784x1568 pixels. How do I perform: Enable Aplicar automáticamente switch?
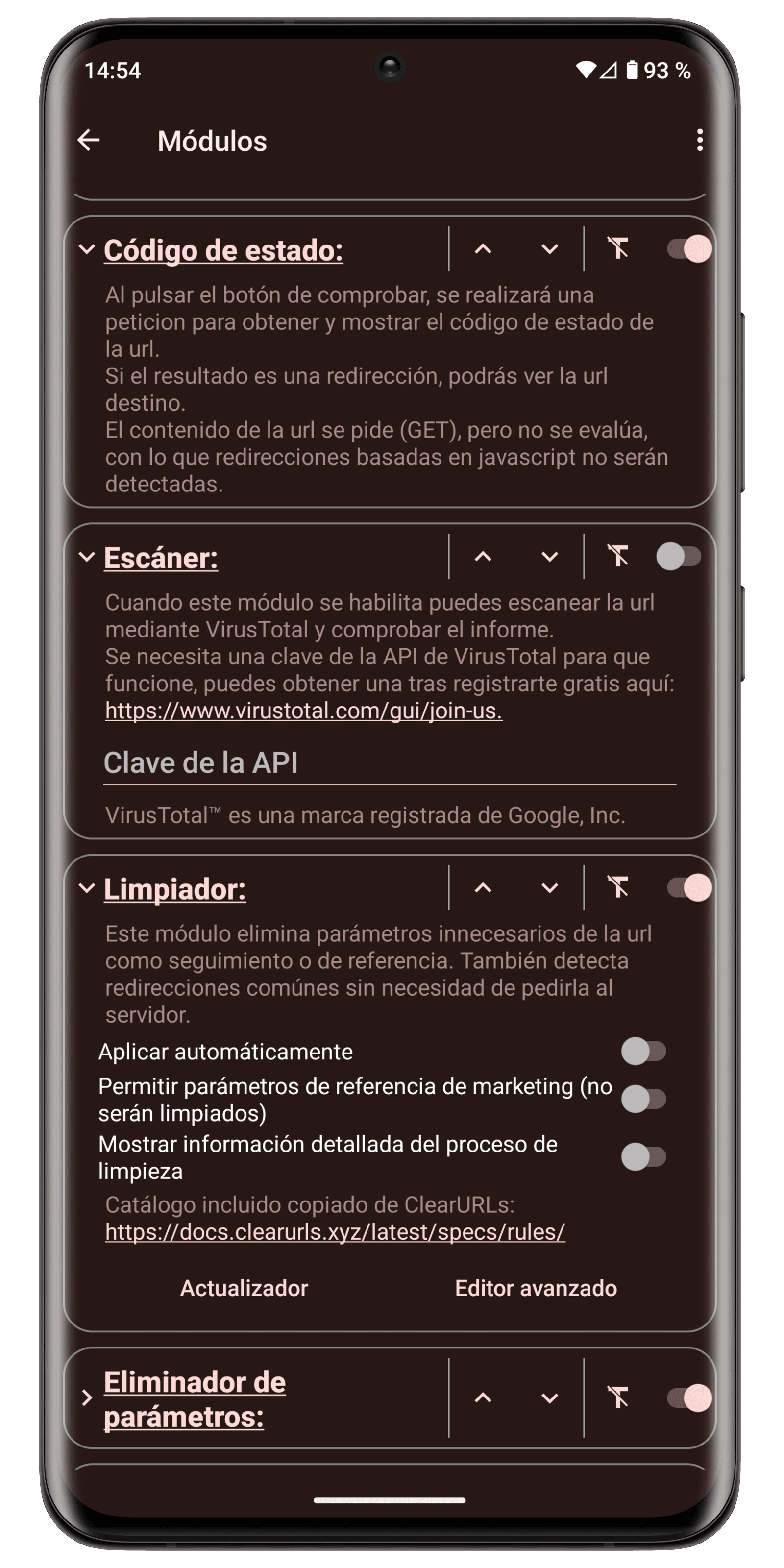[x=643, y=1051]
